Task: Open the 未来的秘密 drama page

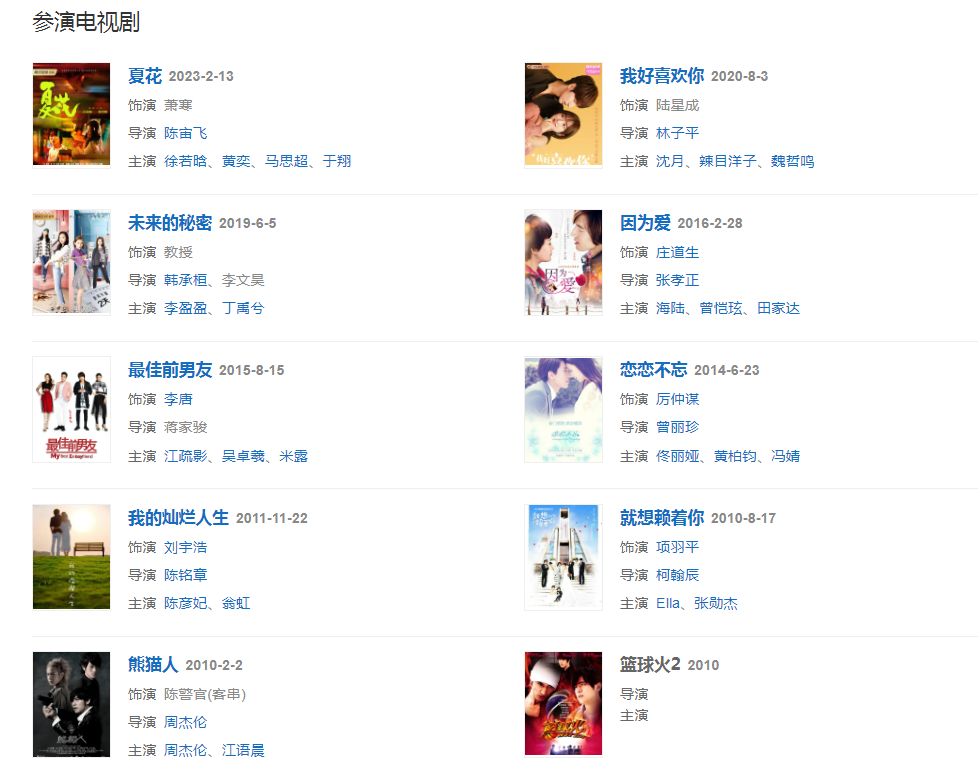Action: click(169, 223)
